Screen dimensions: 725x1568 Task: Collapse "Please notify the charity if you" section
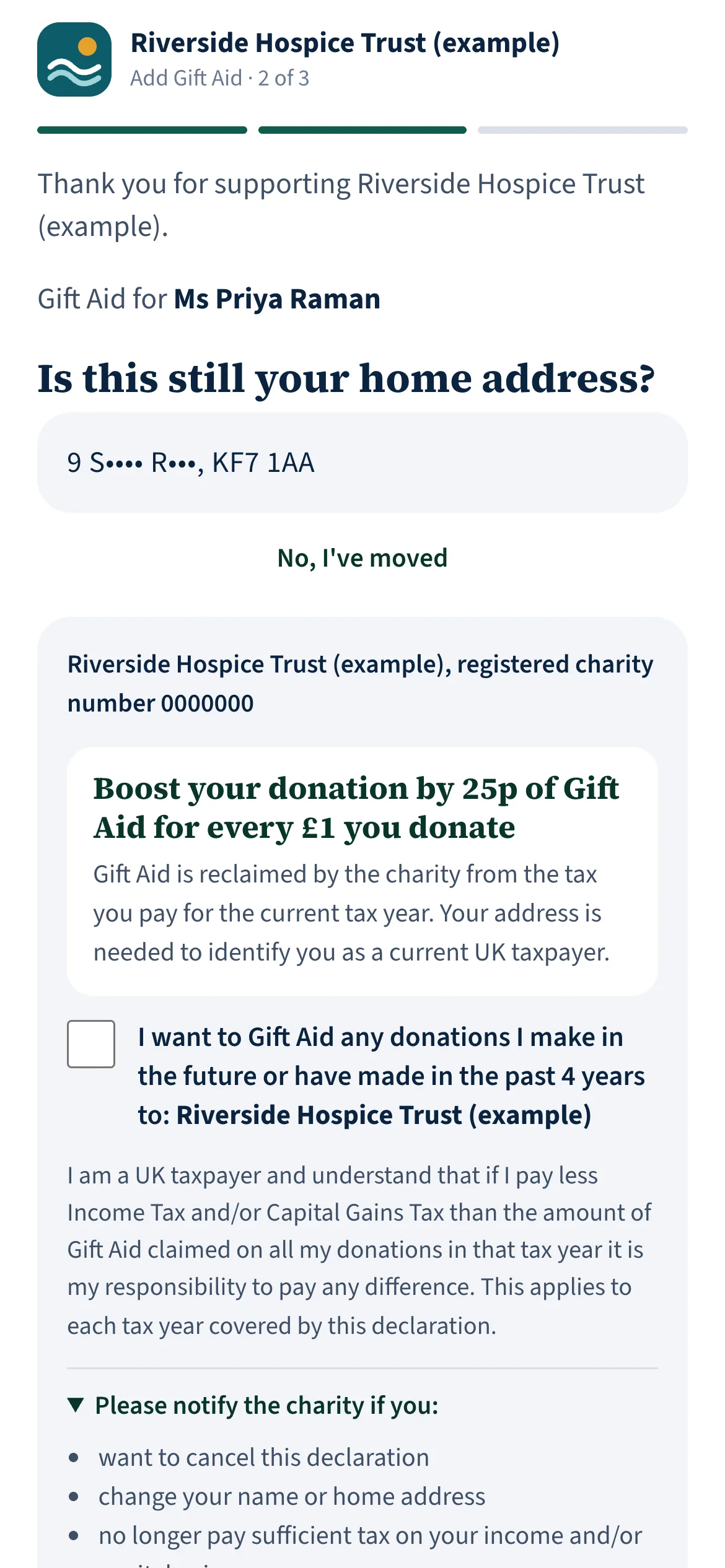[253, 1406]
